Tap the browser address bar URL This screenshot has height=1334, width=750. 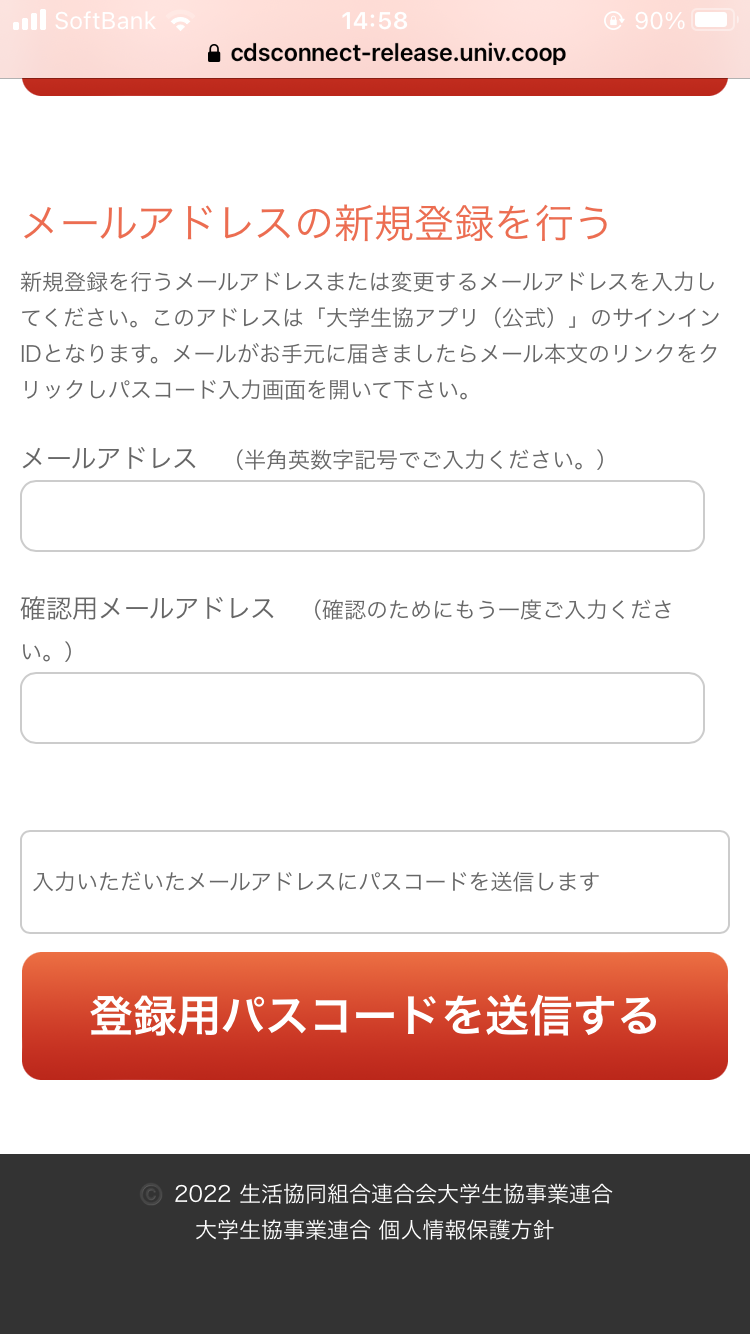(386, 53)
